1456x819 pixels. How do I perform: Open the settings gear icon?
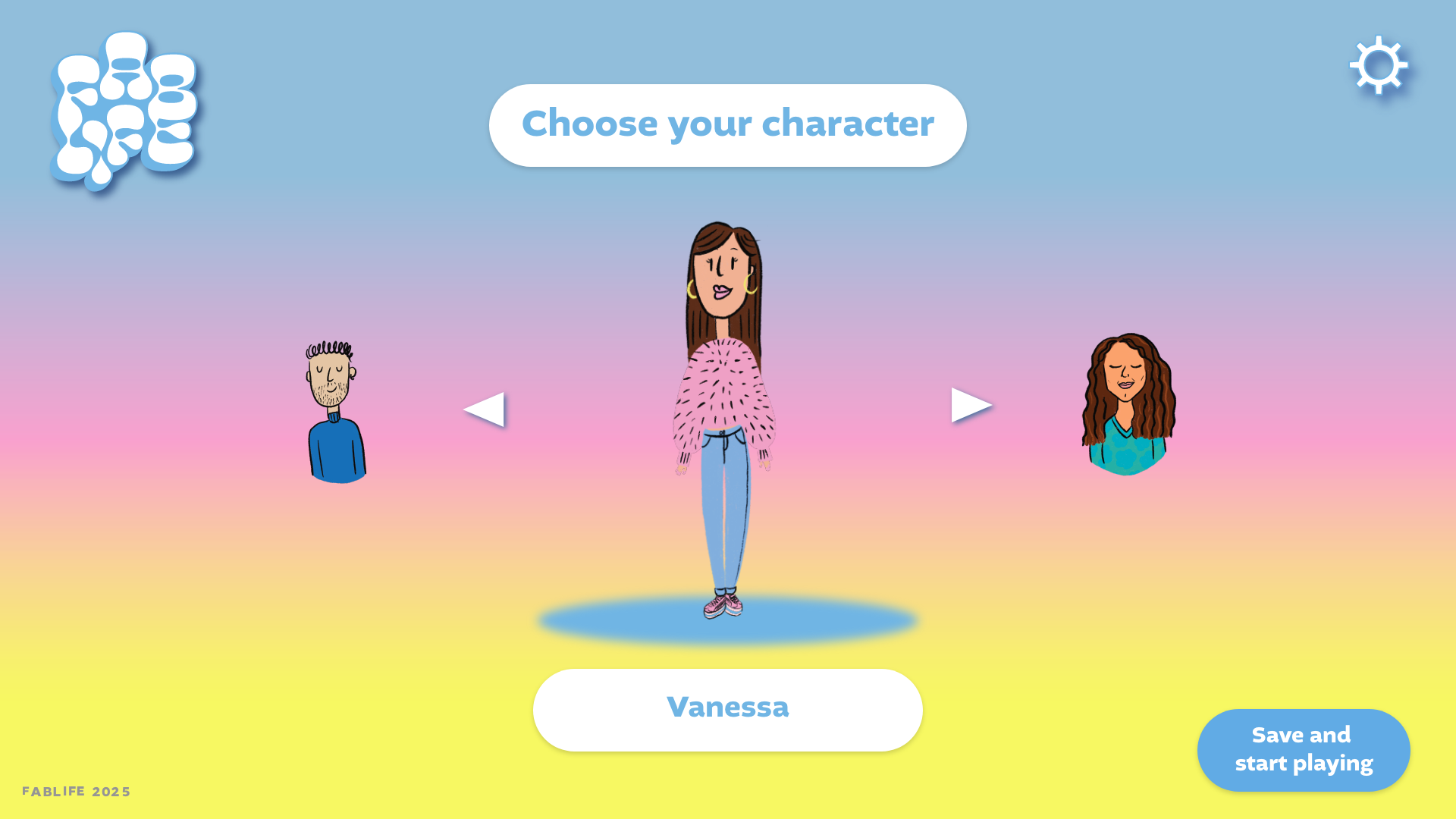point(1379,65)
